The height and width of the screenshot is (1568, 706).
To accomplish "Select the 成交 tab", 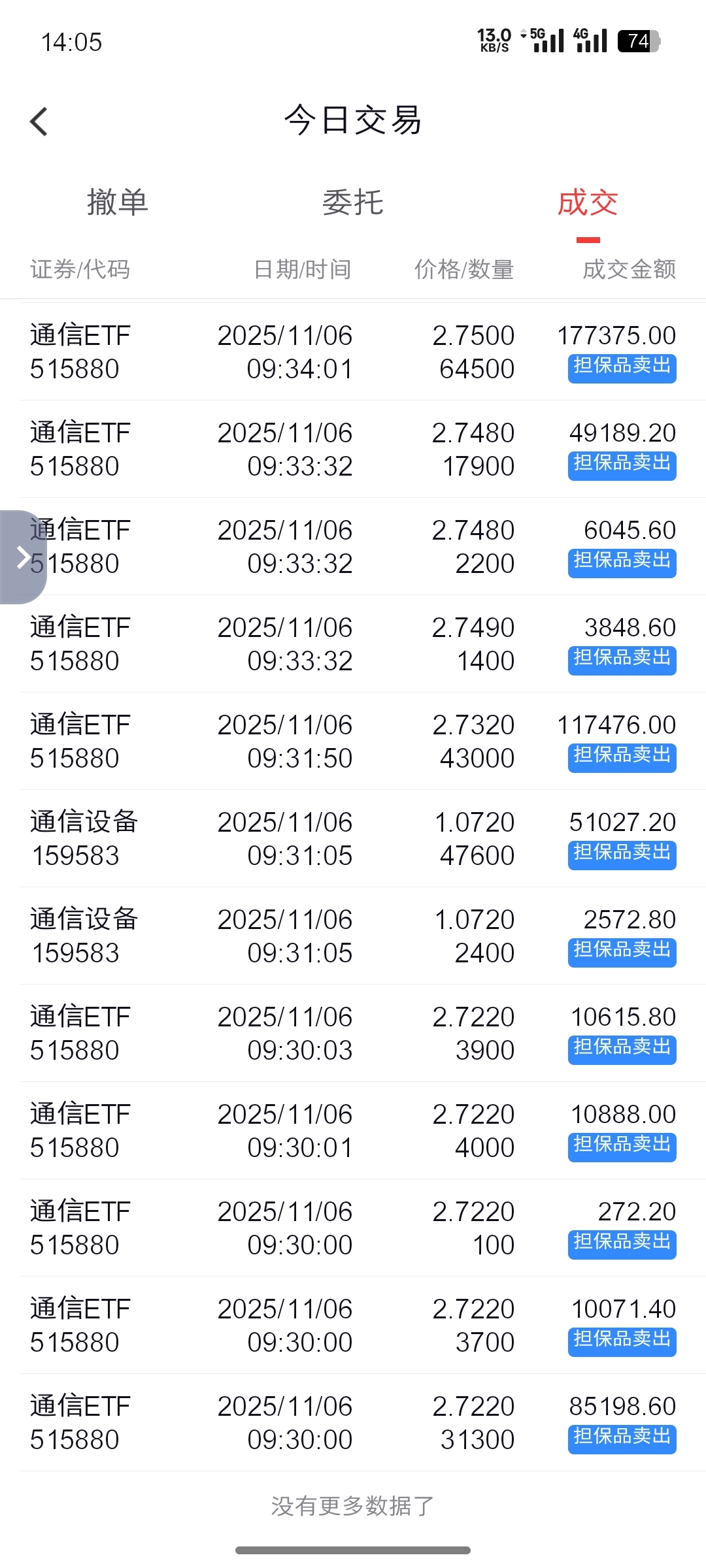I will (588, 203).
